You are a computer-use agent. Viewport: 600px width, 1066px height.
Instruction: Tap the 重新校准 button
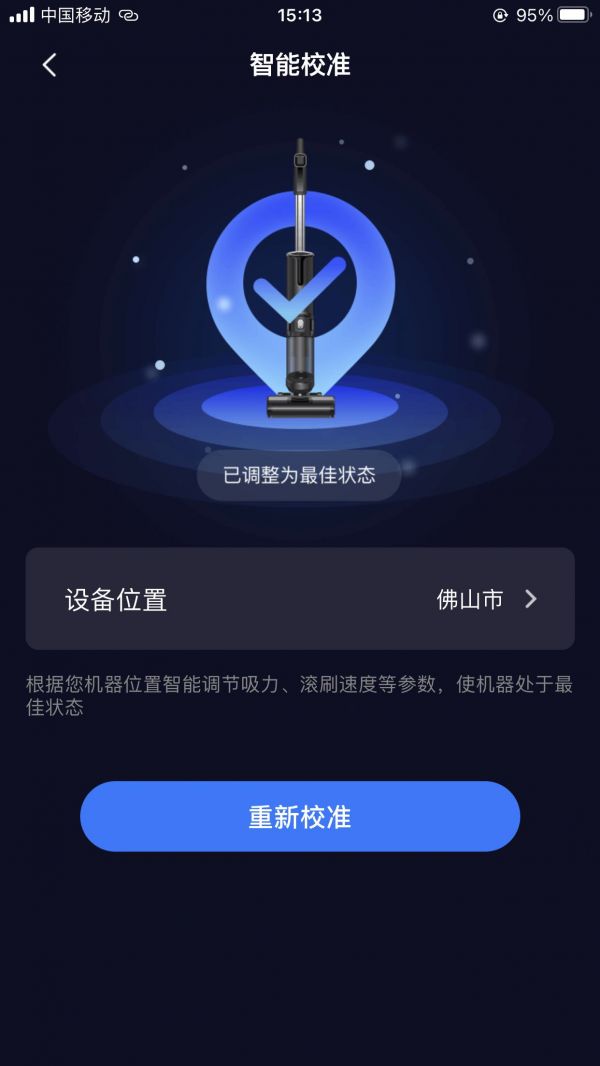[300, 816]
